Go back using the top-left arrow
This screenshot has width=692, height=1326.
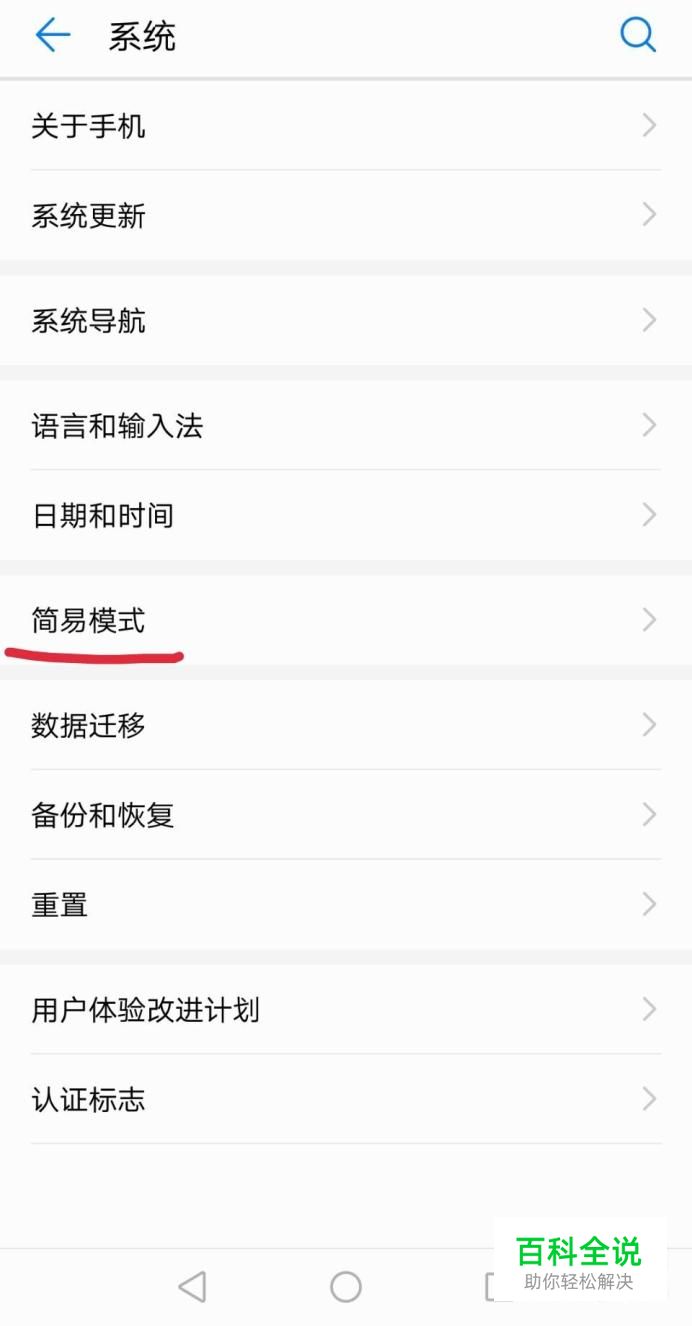pos(53,36)
